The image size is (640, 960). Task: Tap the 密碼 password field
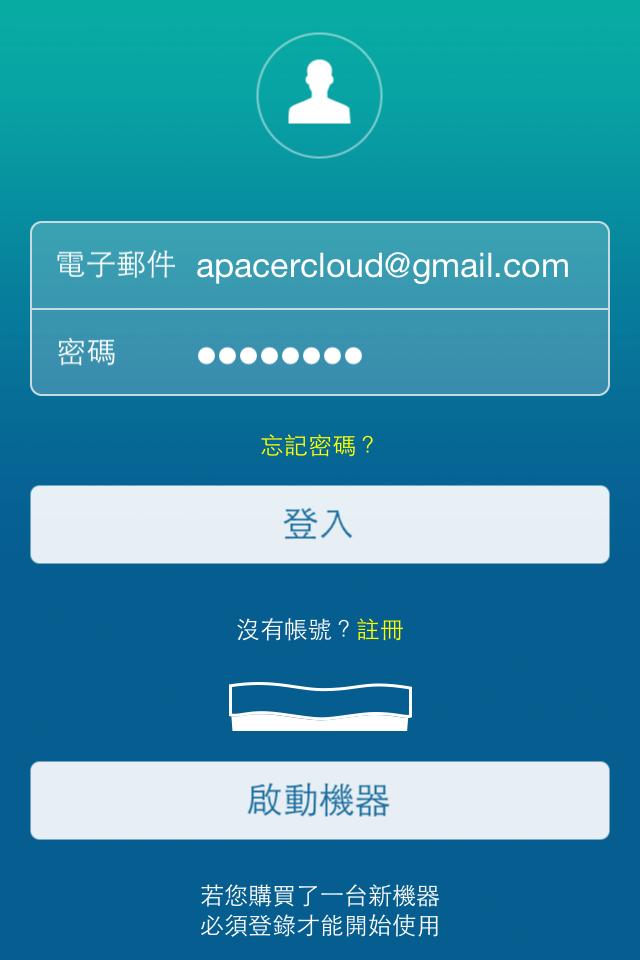tap(382, 353)
